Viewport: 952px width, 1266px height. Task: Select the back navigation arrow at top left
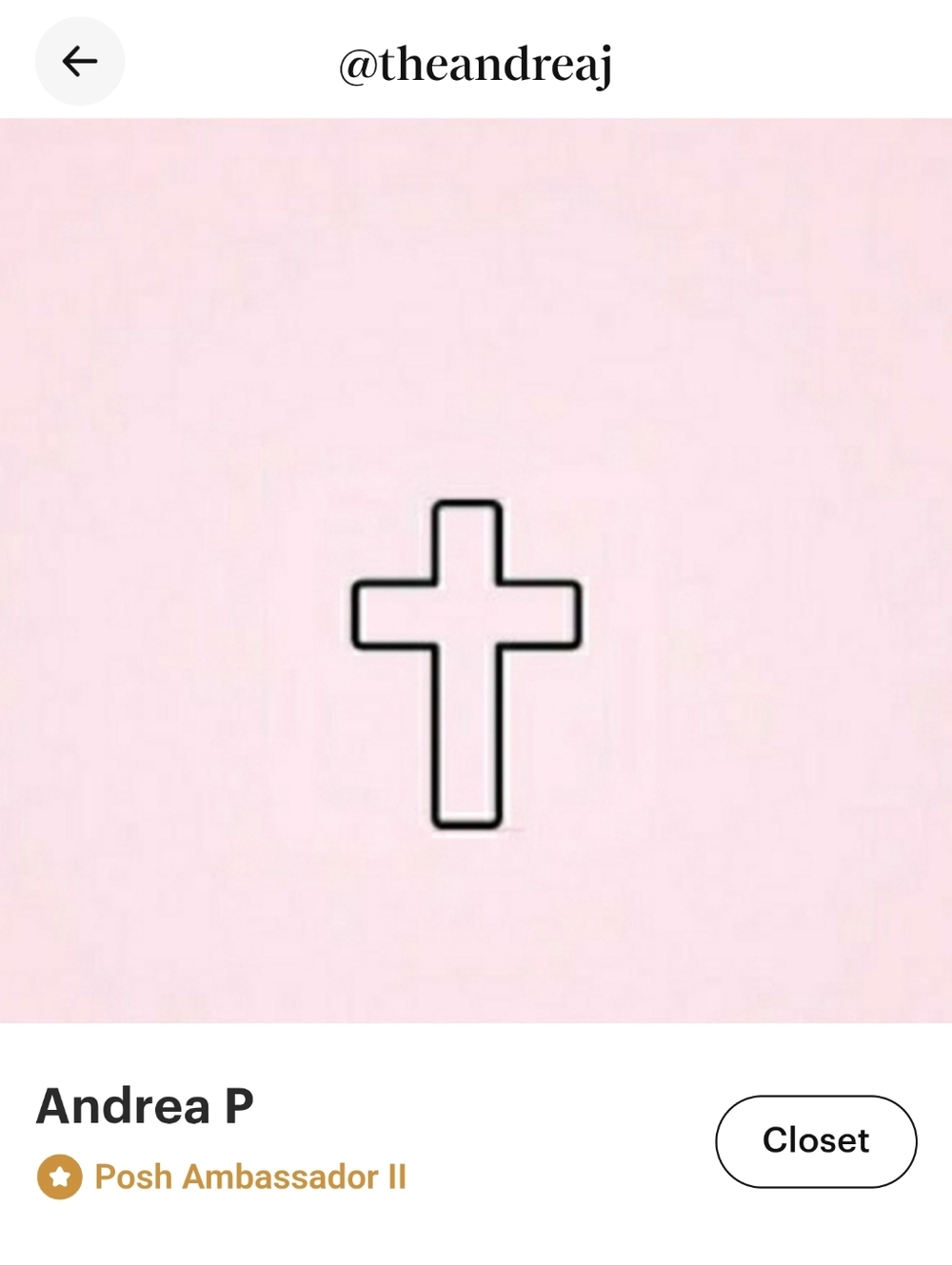pos(80,60)
